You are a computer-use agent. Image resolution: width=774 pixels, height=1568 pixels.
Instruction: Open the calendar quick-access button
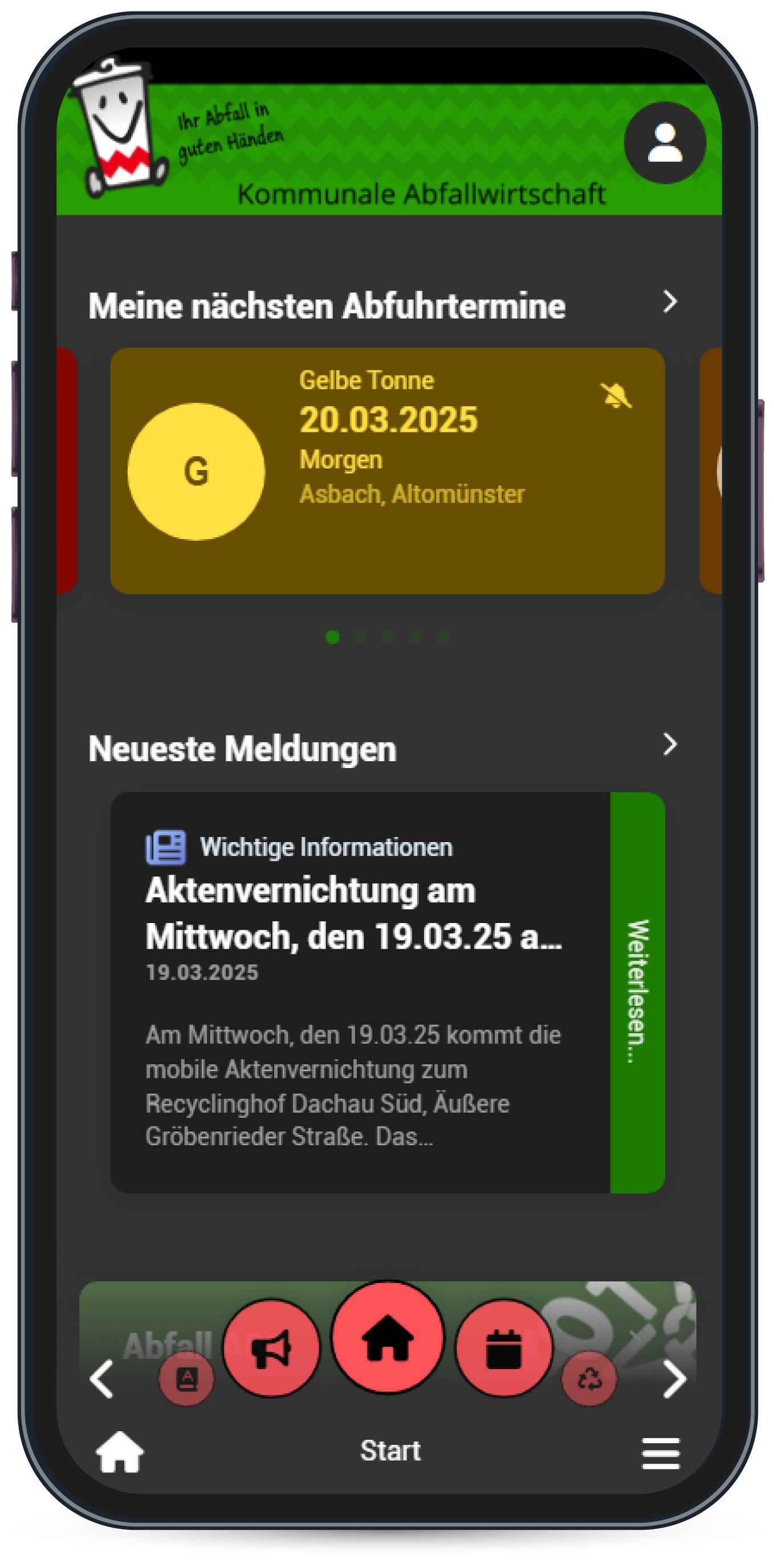pyautogui.click(x=504, y=1348)
